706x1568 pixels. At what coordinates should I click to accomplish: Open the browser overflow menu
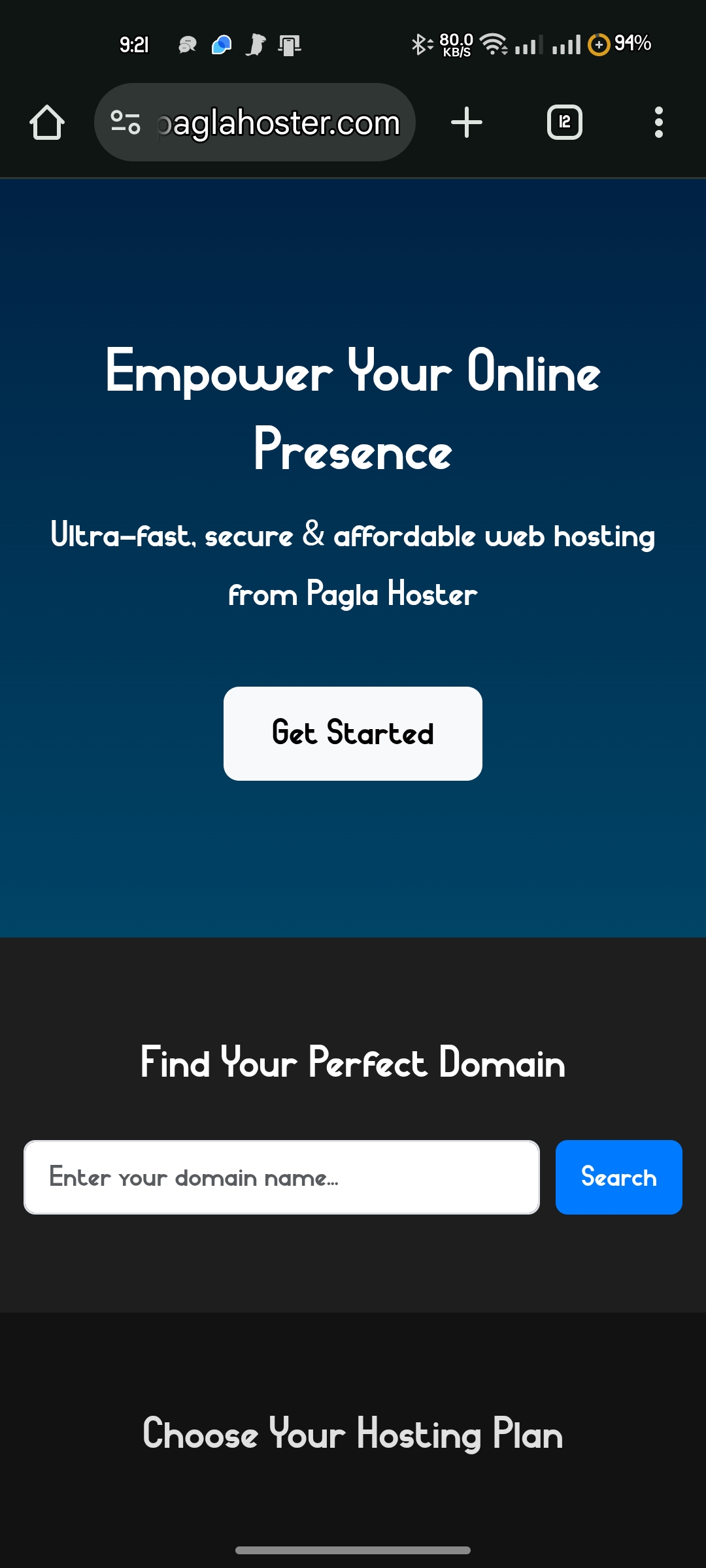click(x=658, y=122)
